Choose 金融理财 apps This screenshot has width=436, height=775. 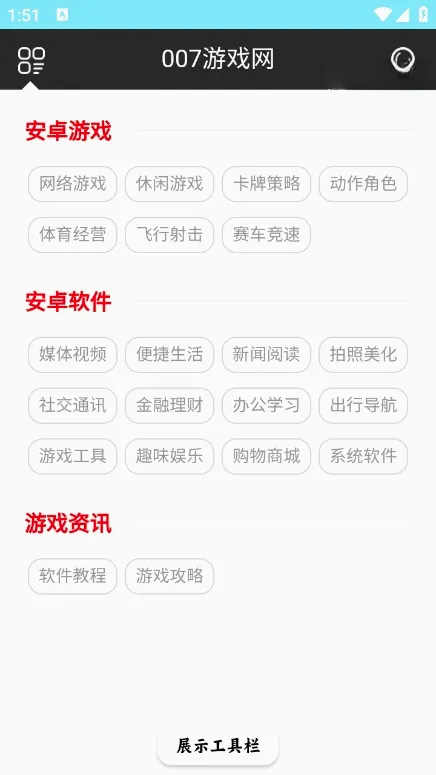170,406
